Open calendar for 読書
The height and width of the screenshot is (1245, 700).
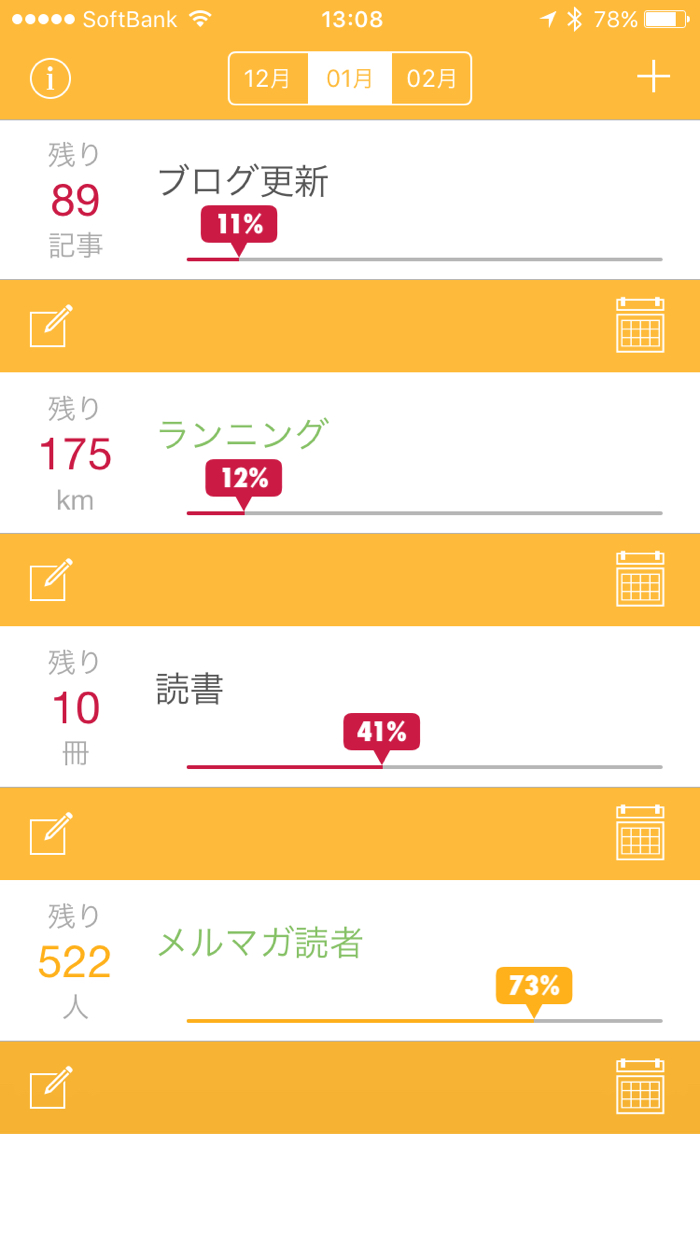pos(640,833)
